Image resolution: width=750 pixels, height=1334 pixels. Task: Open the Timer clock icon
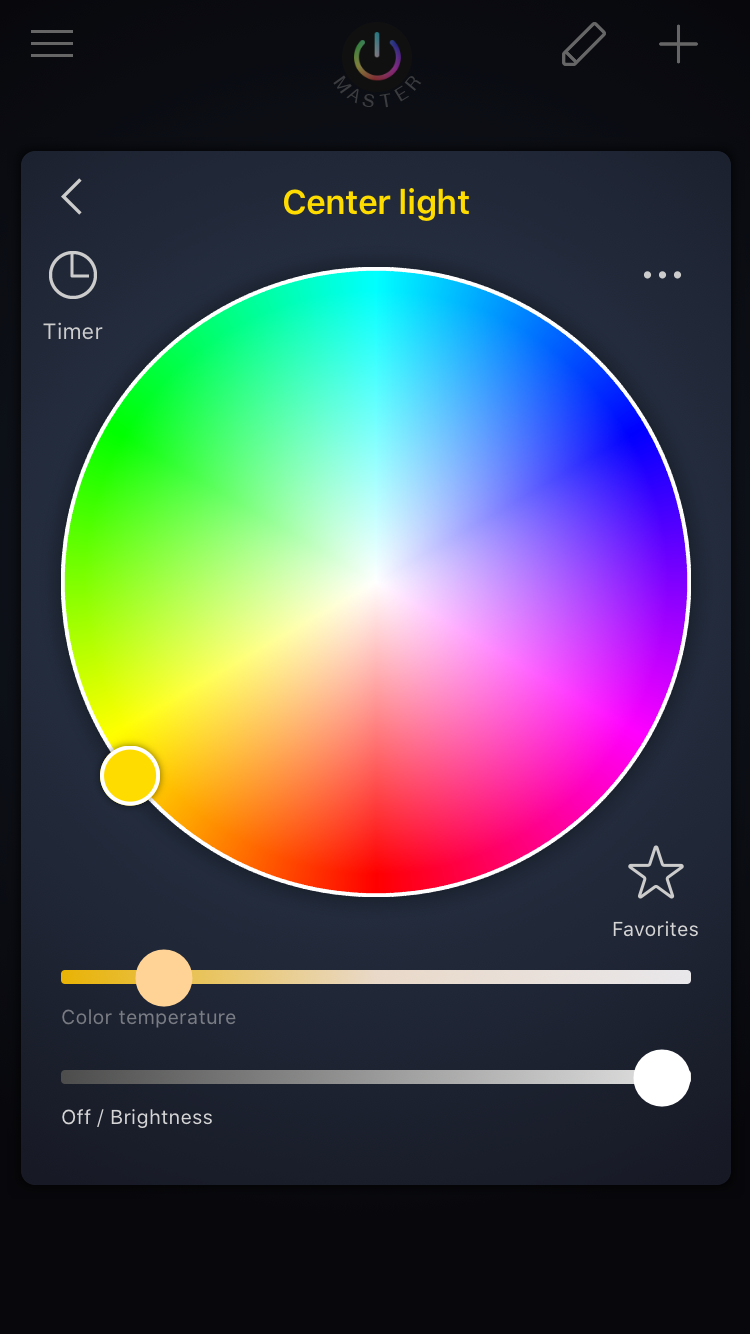(x=72, y=274)
